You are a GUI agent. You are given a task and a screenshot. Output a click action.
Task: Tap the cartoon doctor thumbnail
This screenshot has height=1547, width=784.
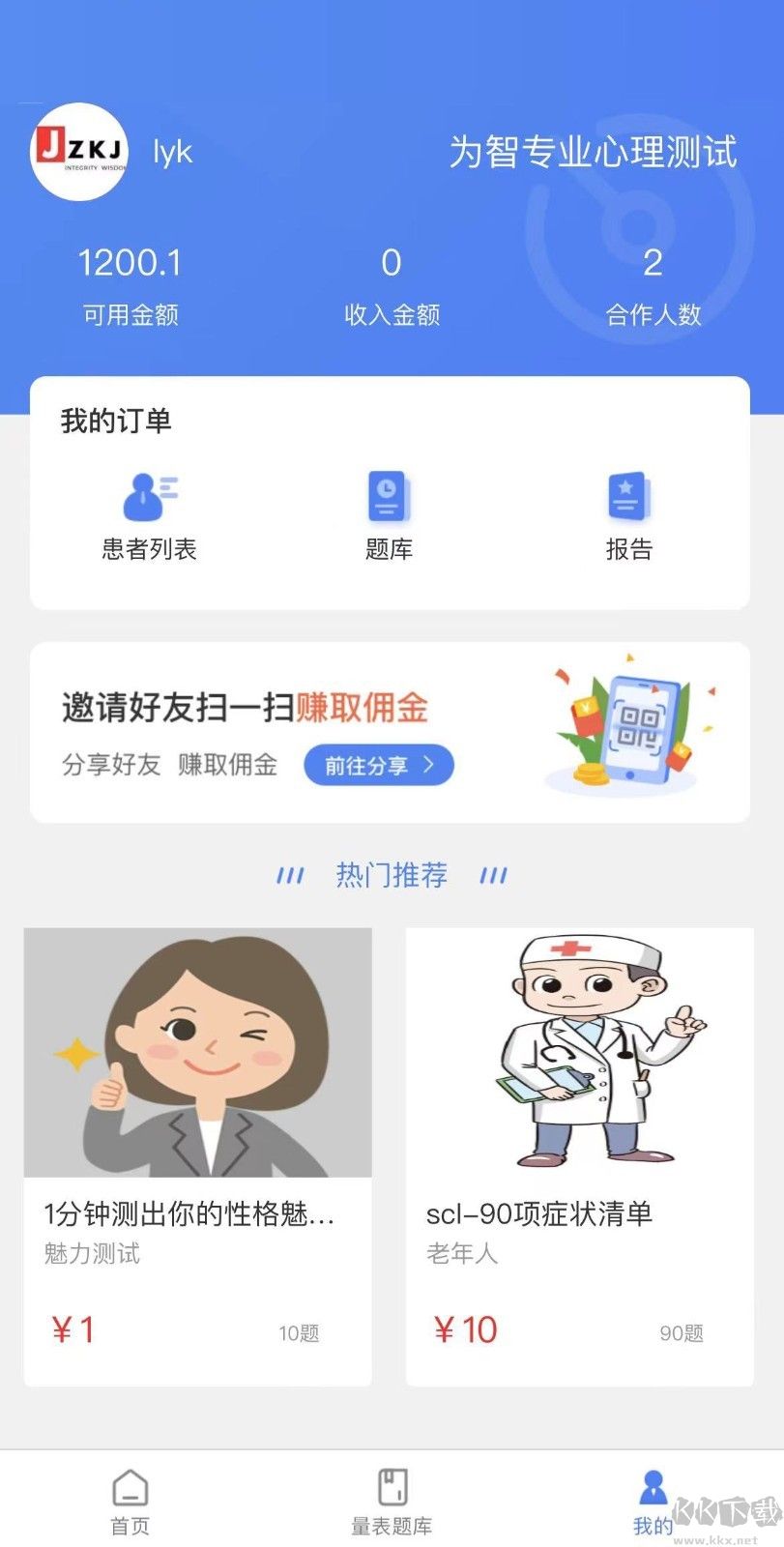pos(580,1052)
